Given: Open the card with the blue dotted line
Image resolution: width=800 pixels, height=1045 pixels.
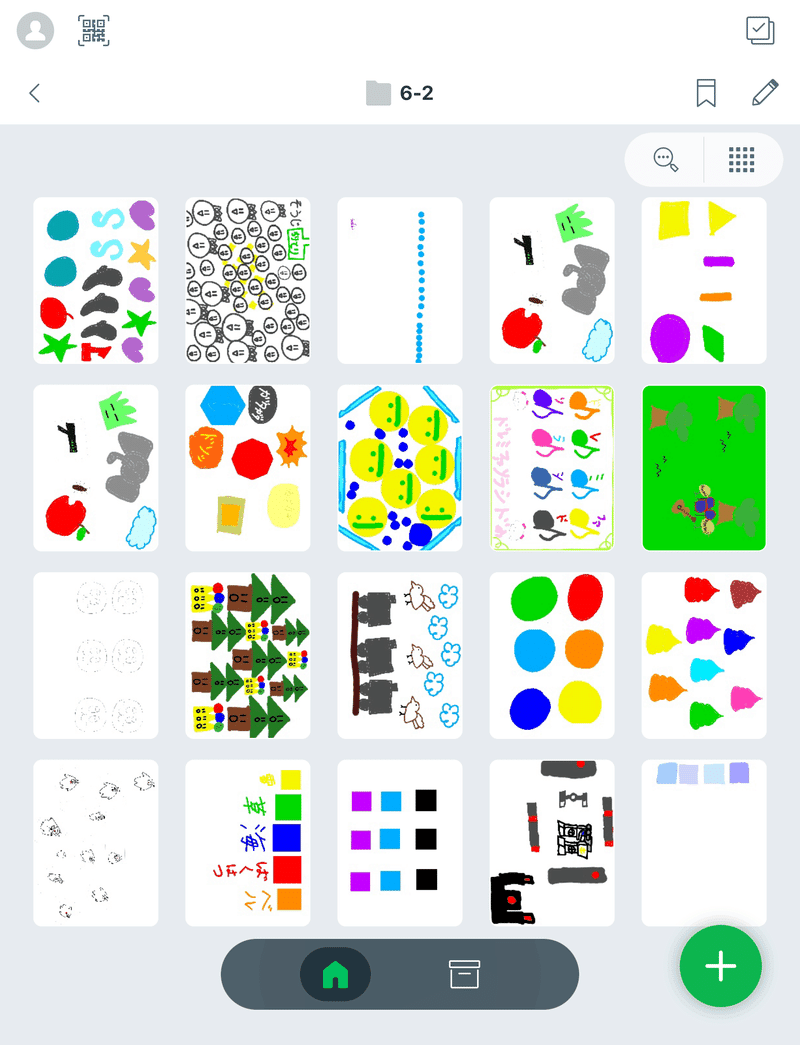Looking at the screenshot, I should point(400,280).
